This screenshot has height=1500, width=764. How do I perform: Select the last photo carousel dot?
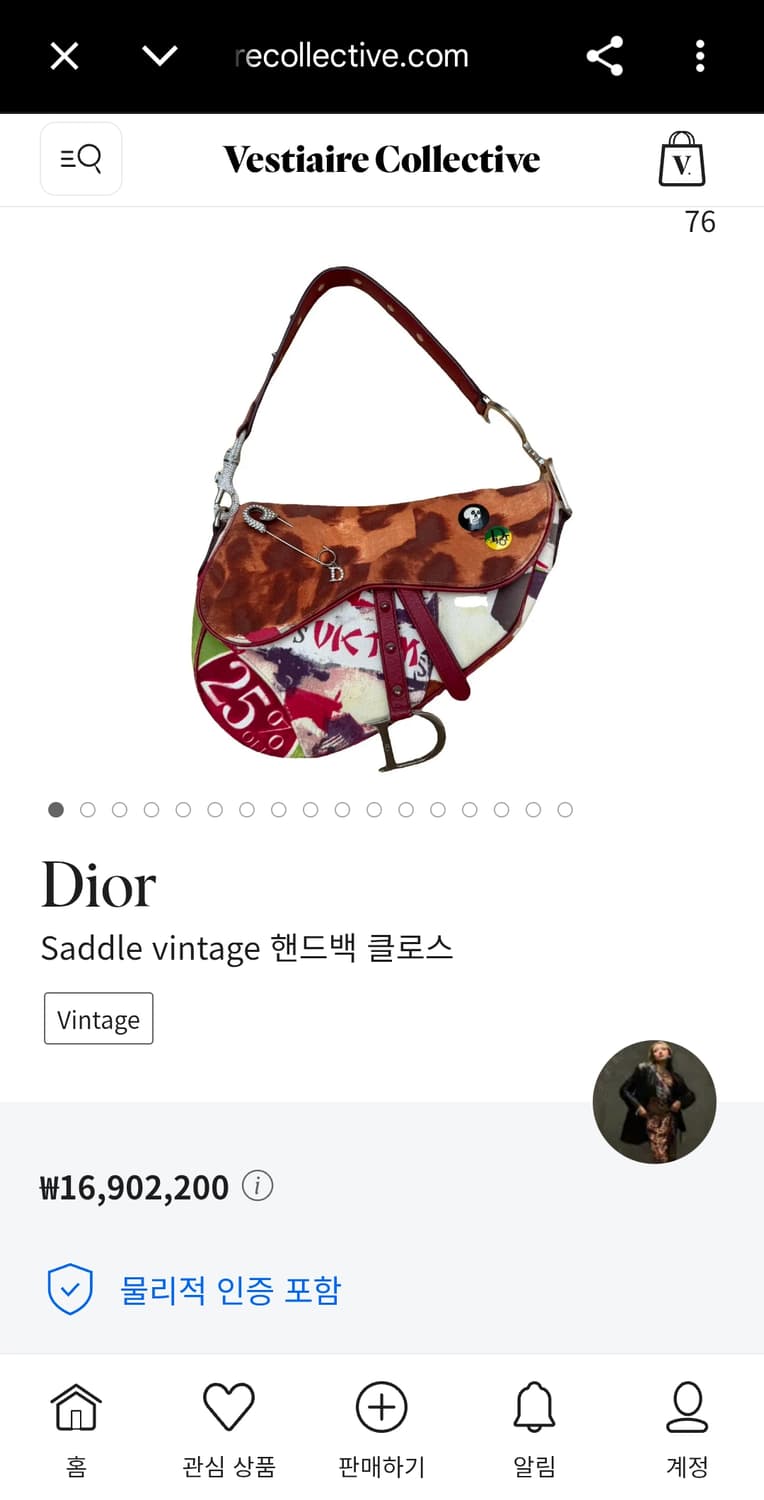click(565, 809)
